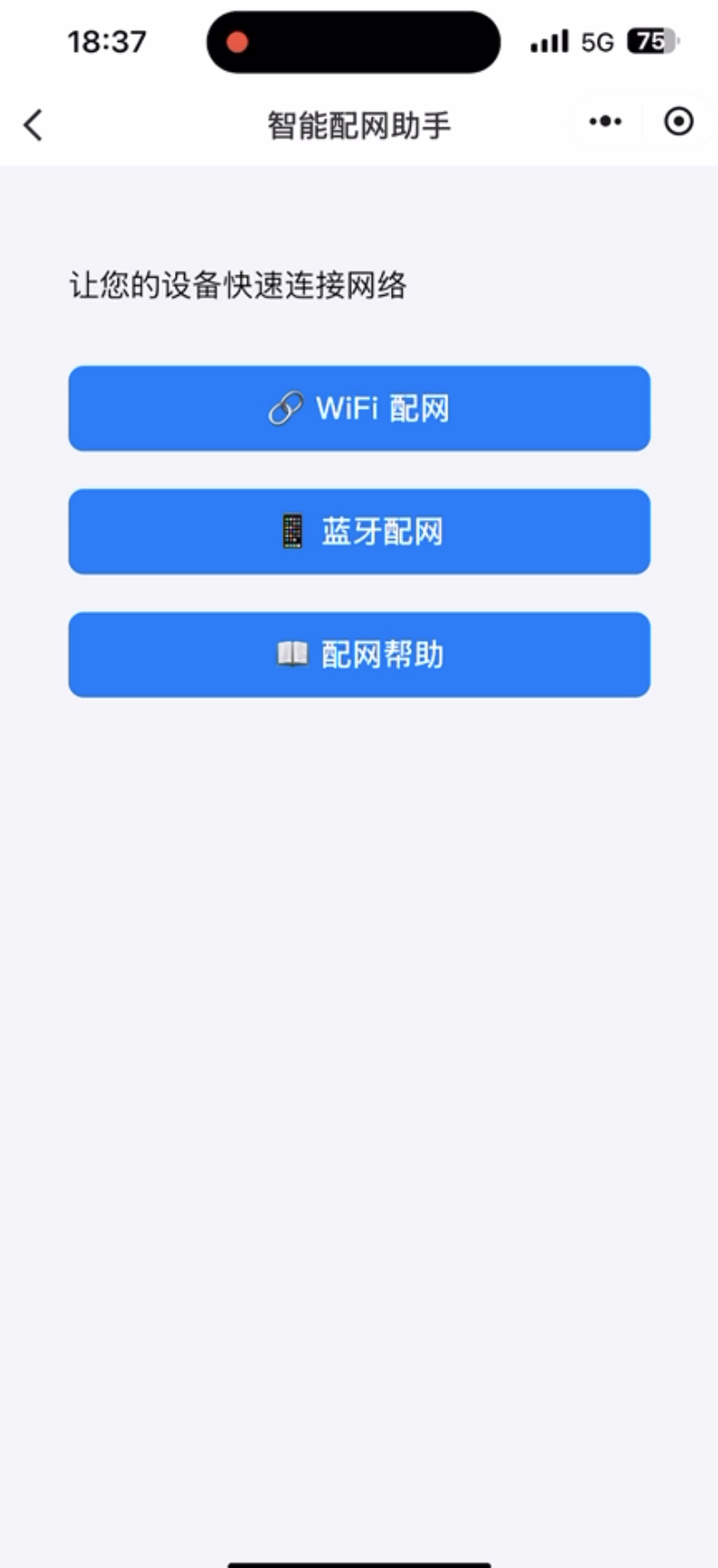This screenshot has width=718, height=1568.
Task: Click the back arrow to exit the page
Action: [33, 125]
